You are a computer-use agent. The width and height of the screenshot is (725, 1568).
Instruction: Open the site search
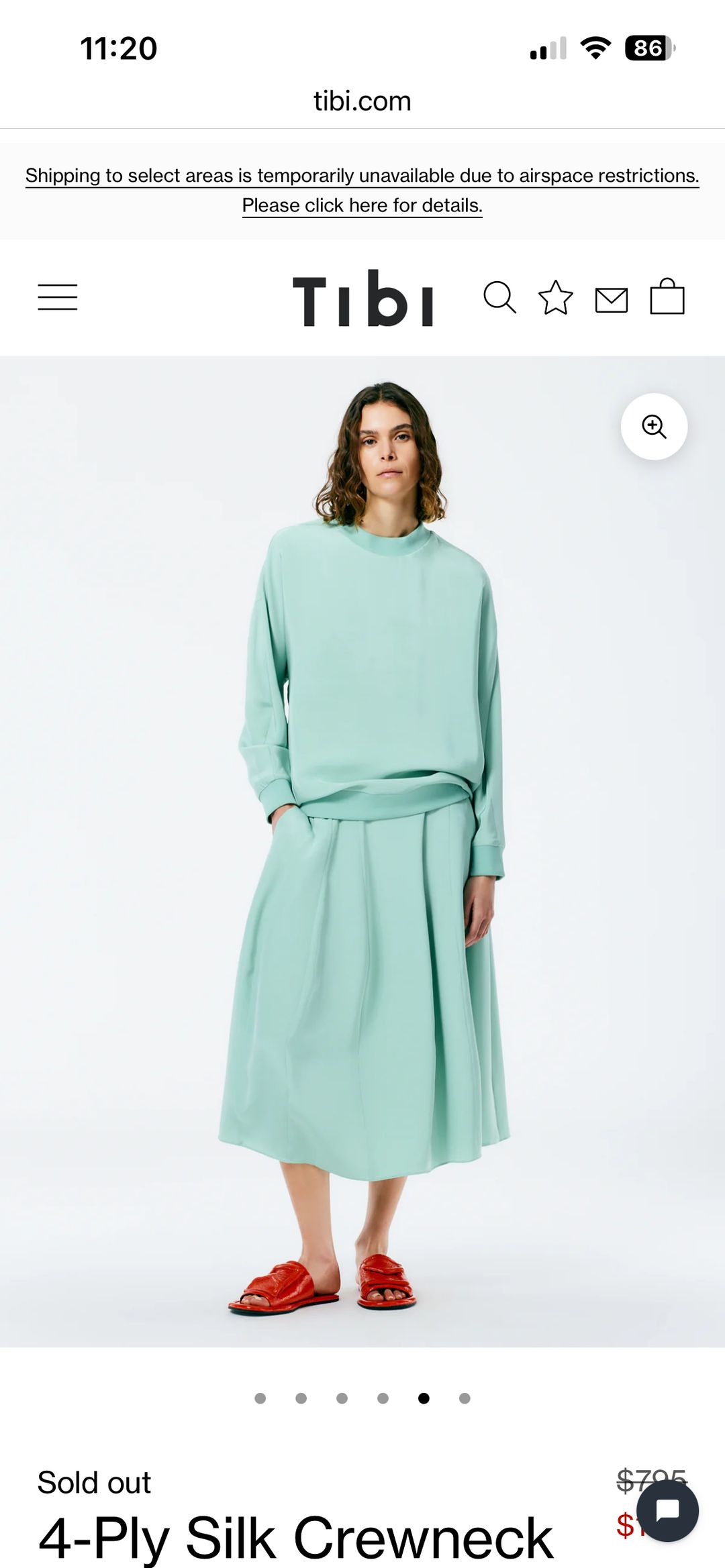[x=499, y=297]
